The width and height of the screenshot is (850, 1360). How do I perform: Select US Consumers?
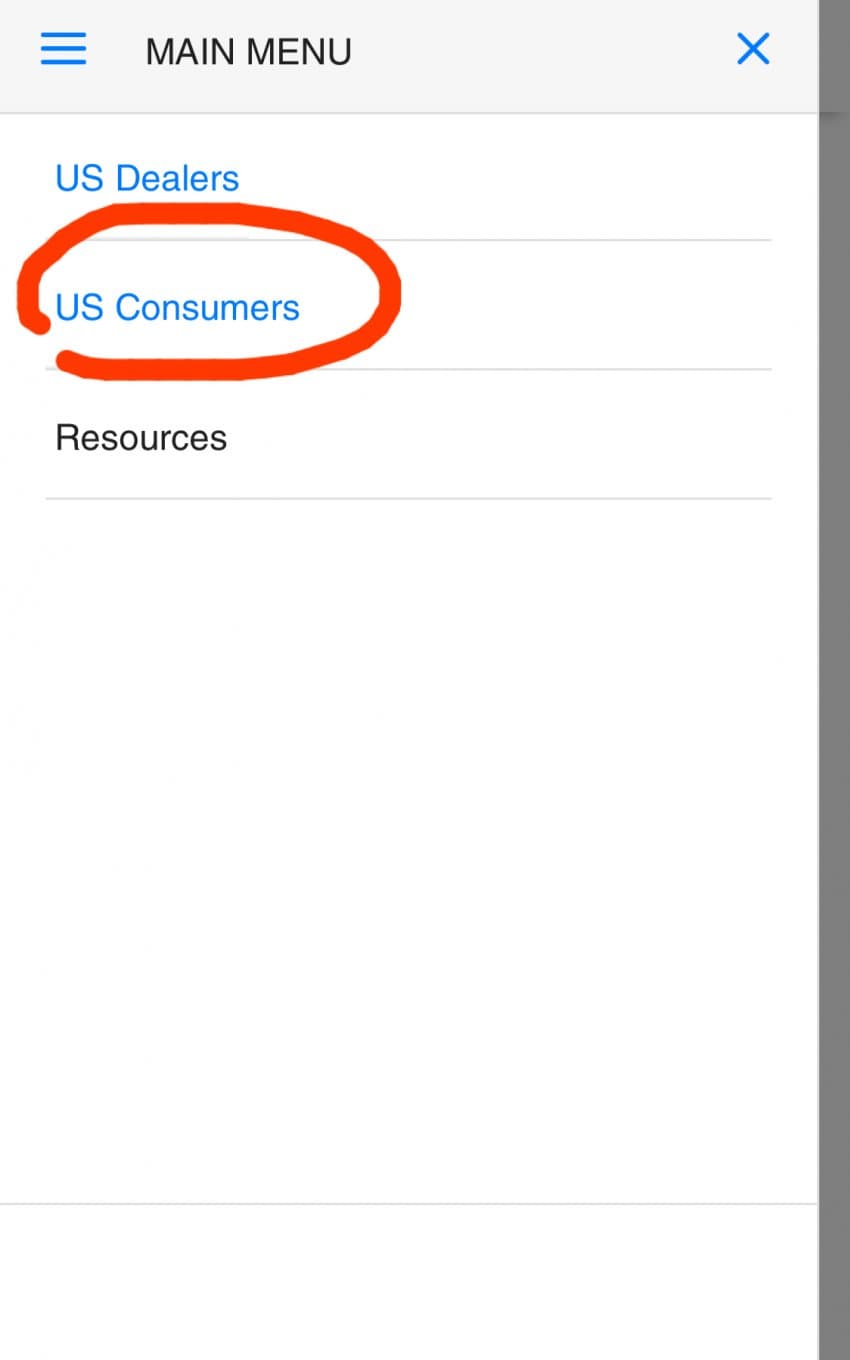177,307
